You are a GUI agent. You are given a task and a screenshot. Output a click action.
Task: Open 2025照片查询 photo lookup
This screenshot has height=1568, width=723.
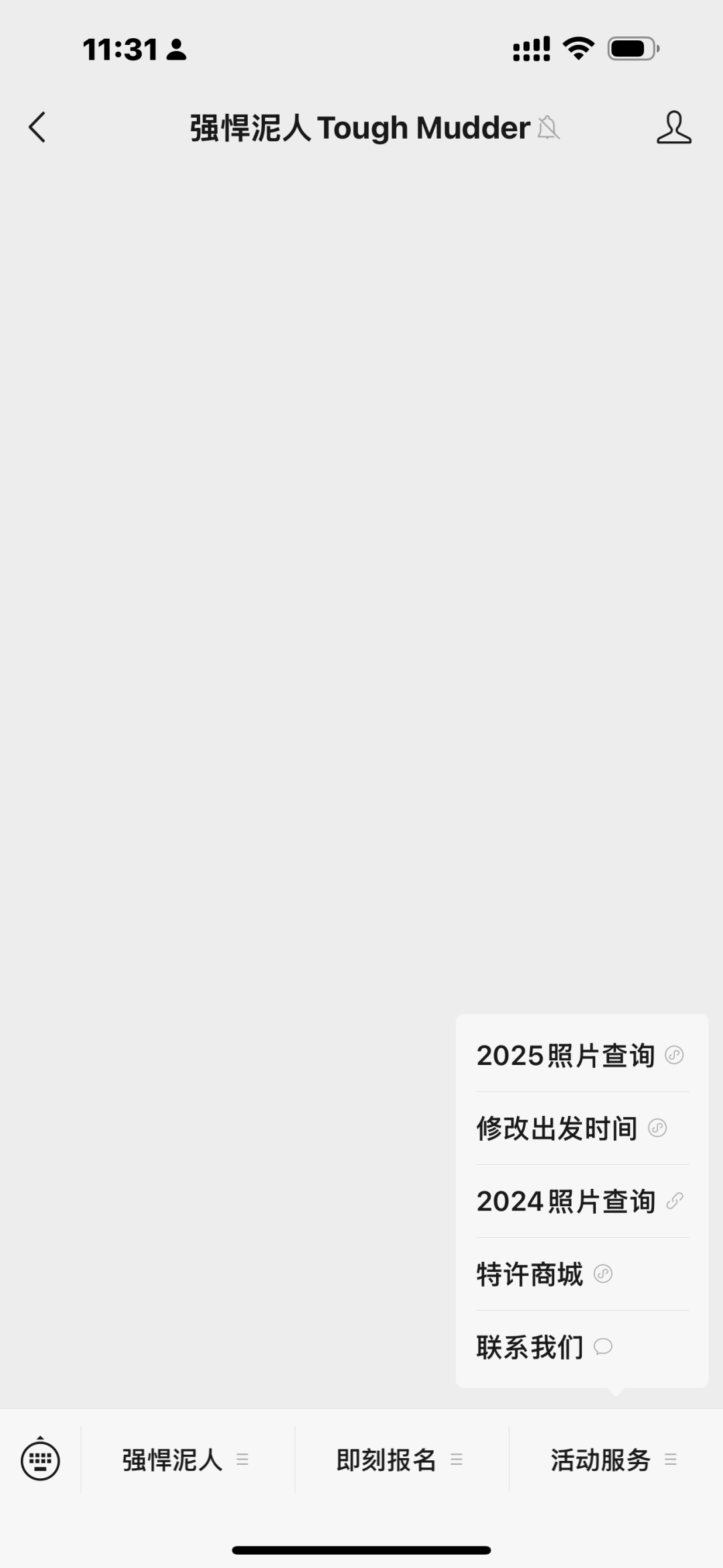pos(566,1055)
